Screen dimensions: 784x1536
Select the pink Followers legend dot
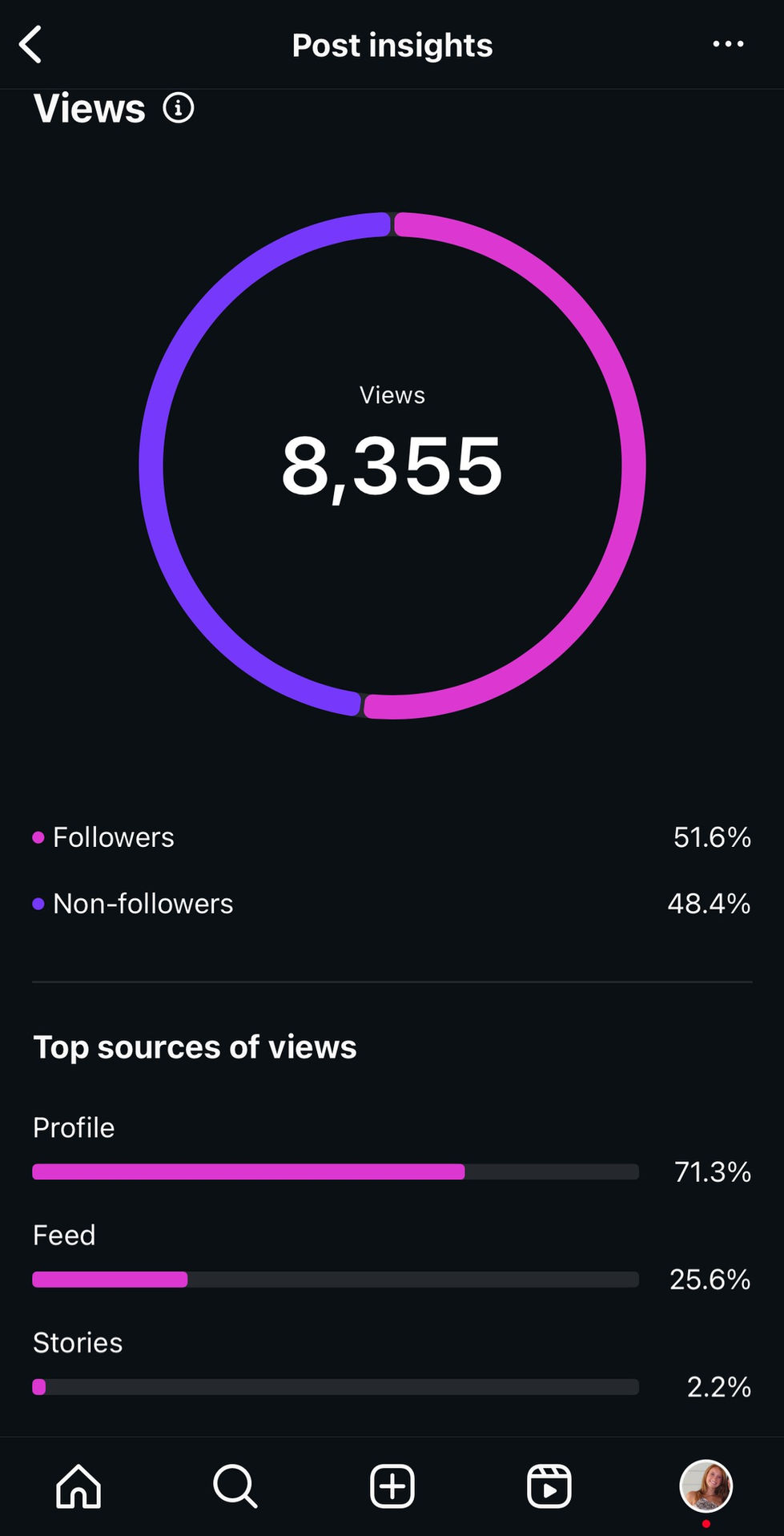pyautogui.click(x=37, y=837)
